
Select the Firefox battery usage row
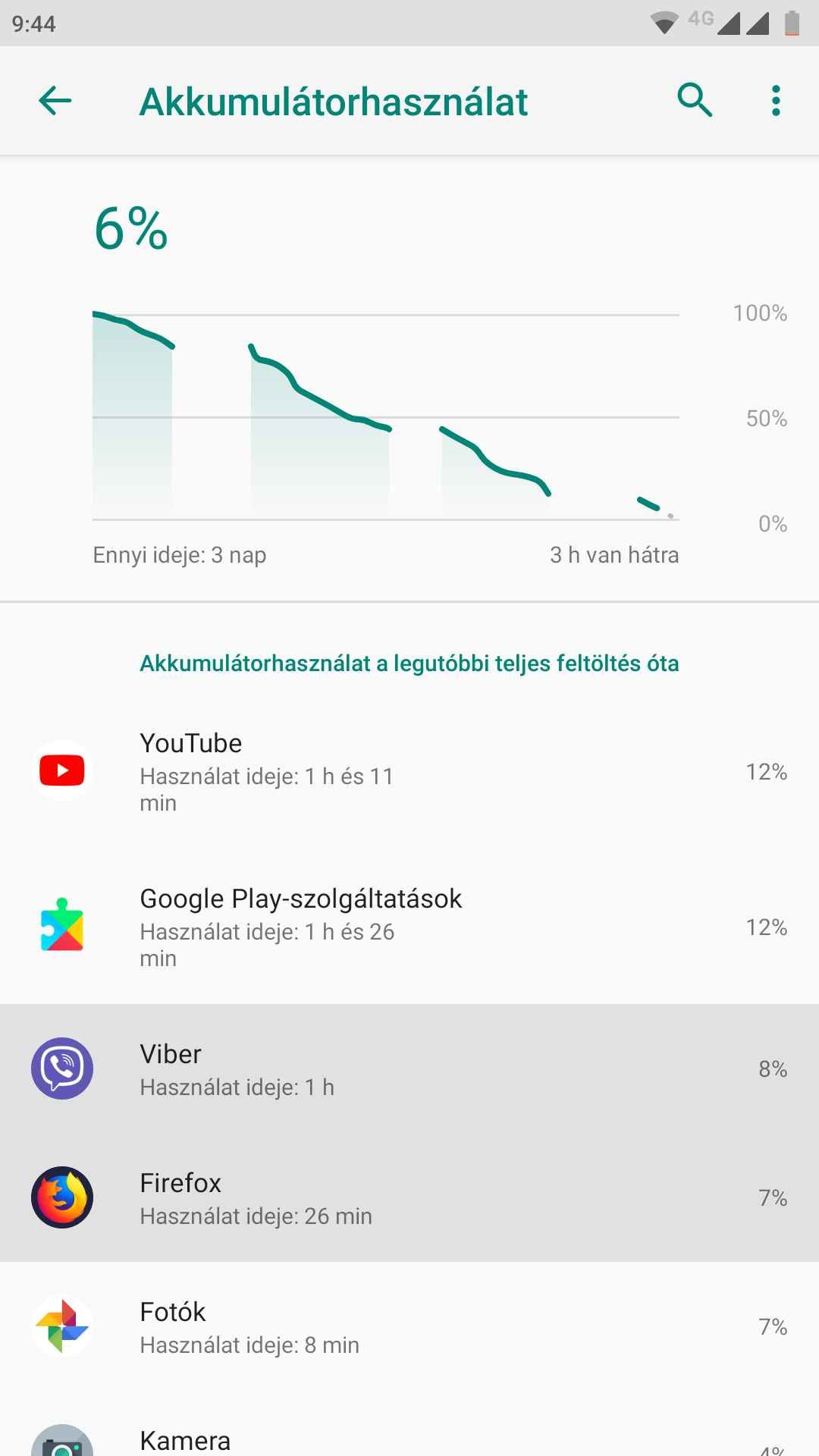[x=409, y=1197]
